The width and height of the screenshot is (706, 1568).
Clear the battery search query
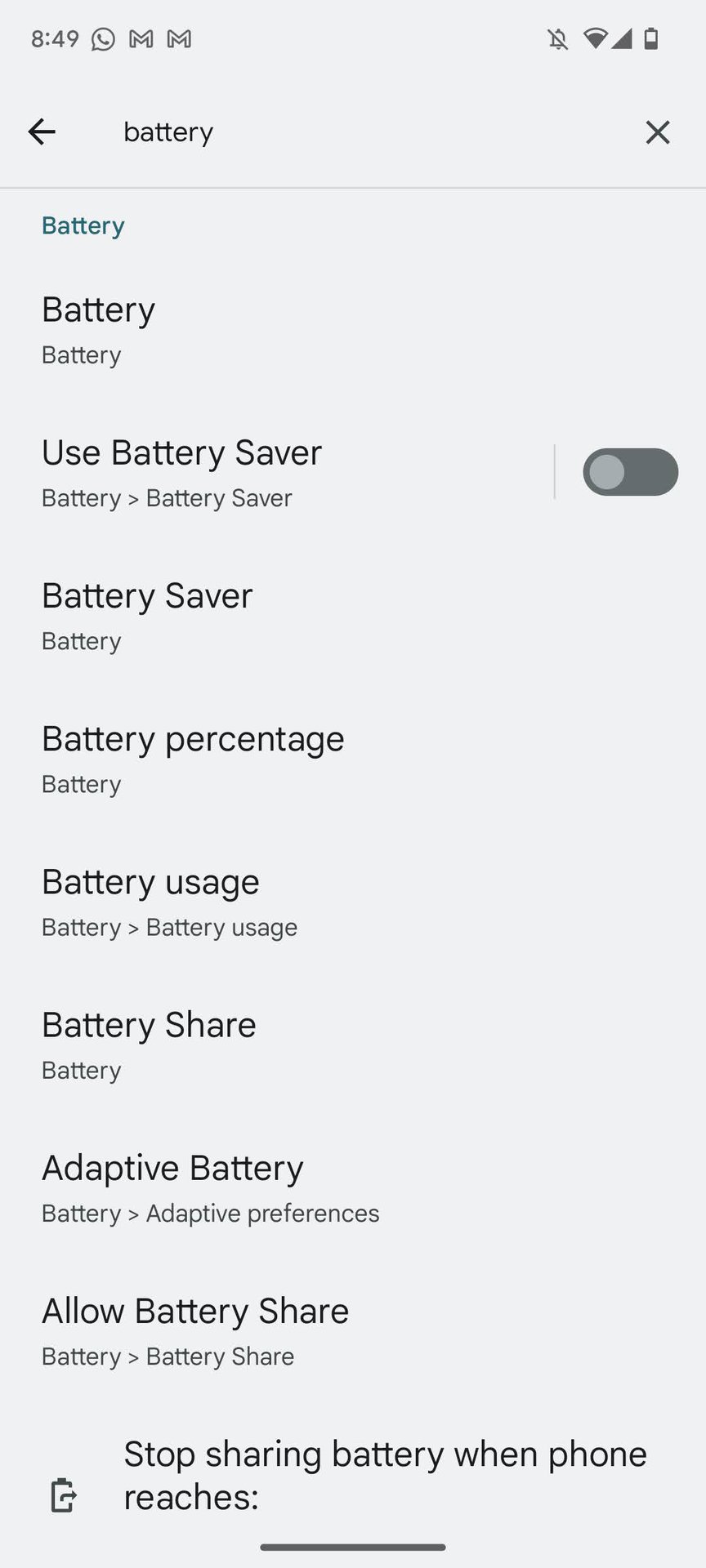(657, 132)
